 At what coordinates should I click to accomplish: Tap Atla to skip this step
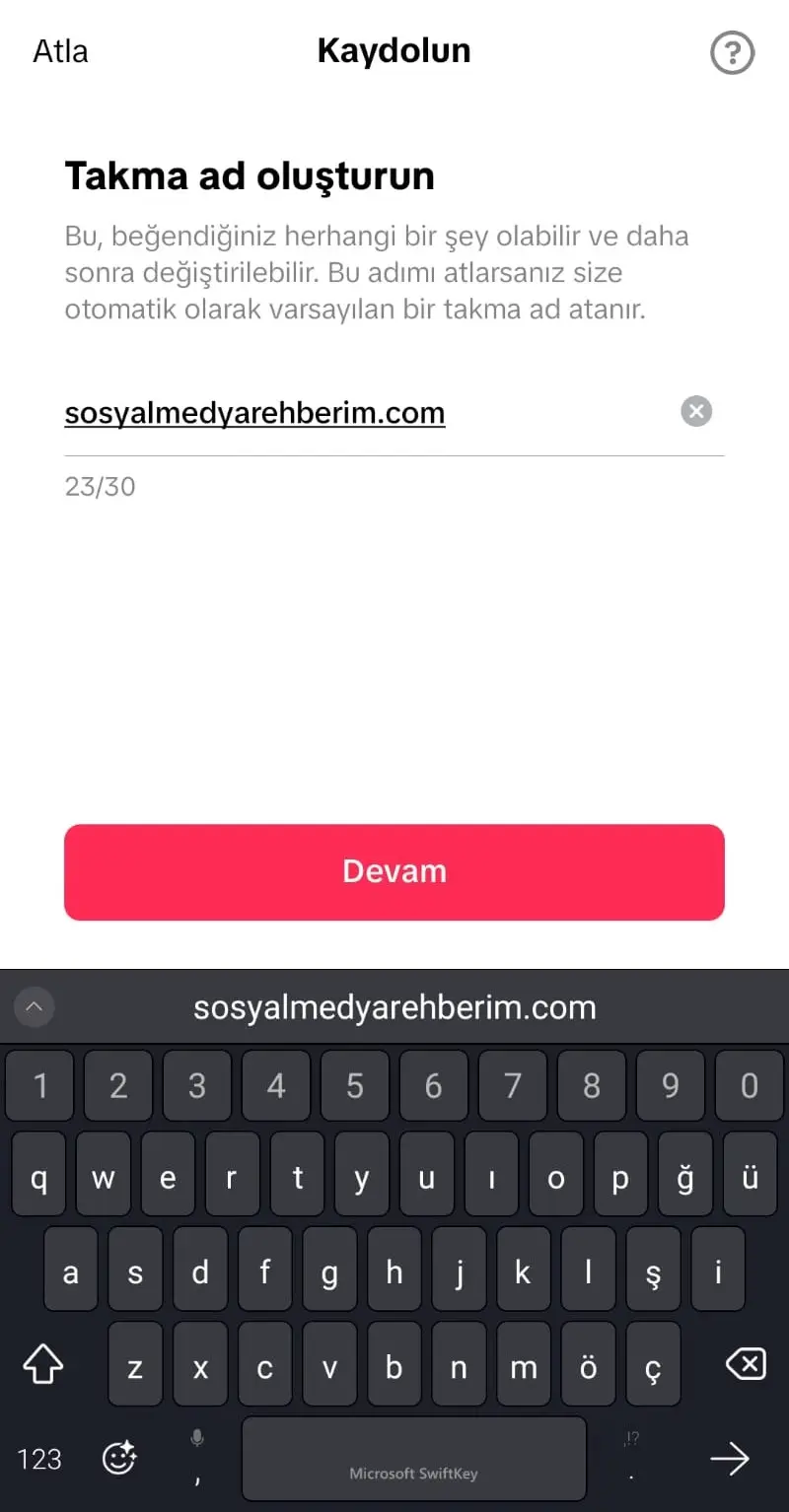60,51
